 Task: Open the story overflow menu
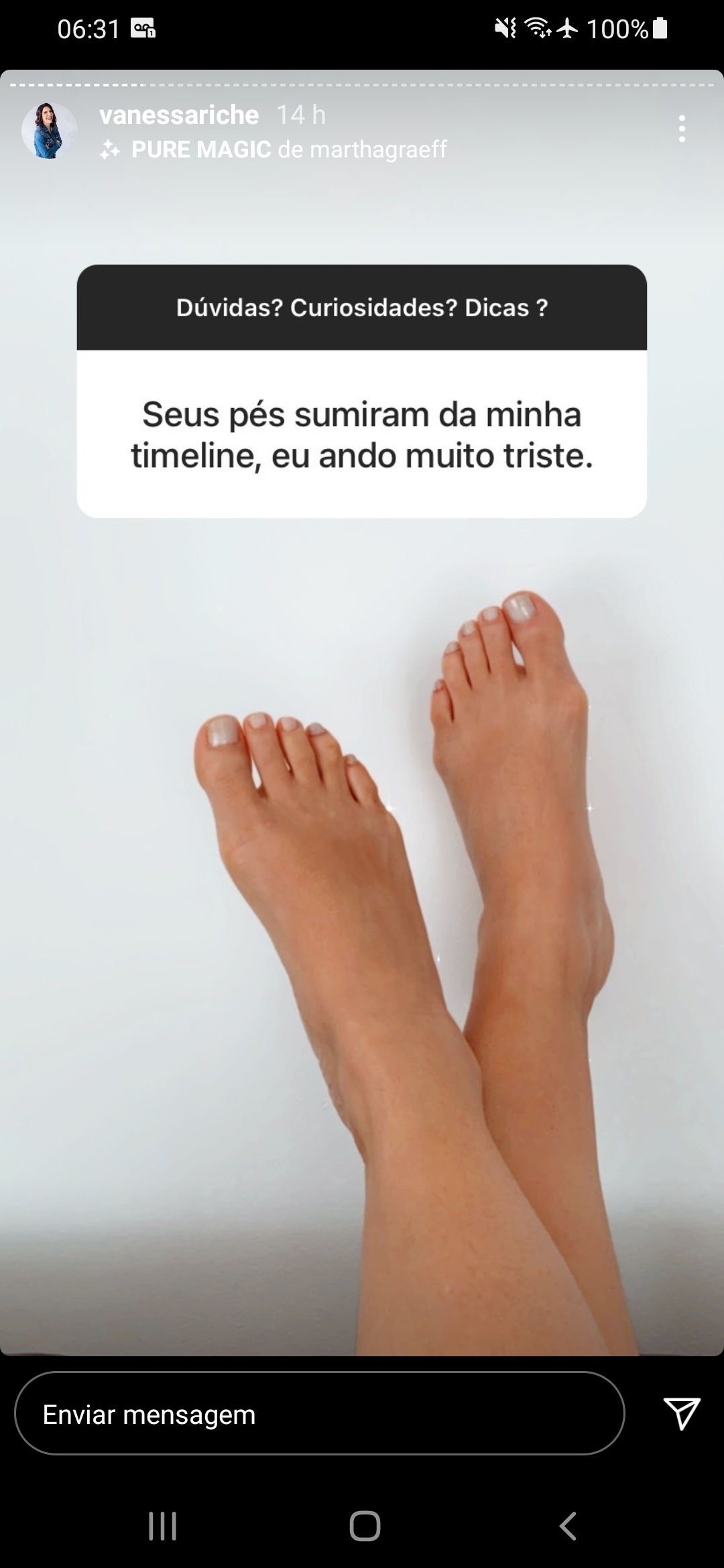pos(681,129)
